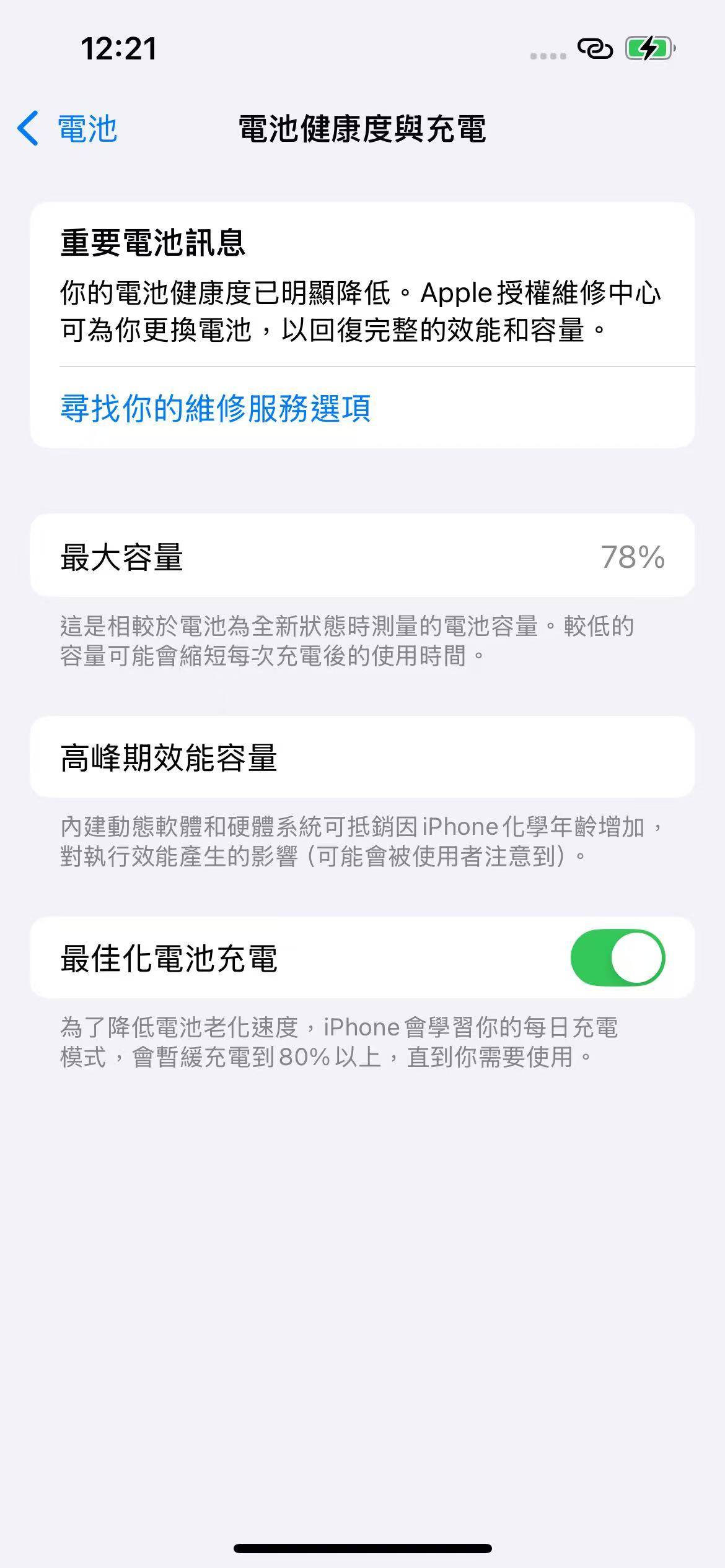Viewport: 725px width, 1568px height.
Task: Go back to the 電池 settings page
Action: click(68, 129)
